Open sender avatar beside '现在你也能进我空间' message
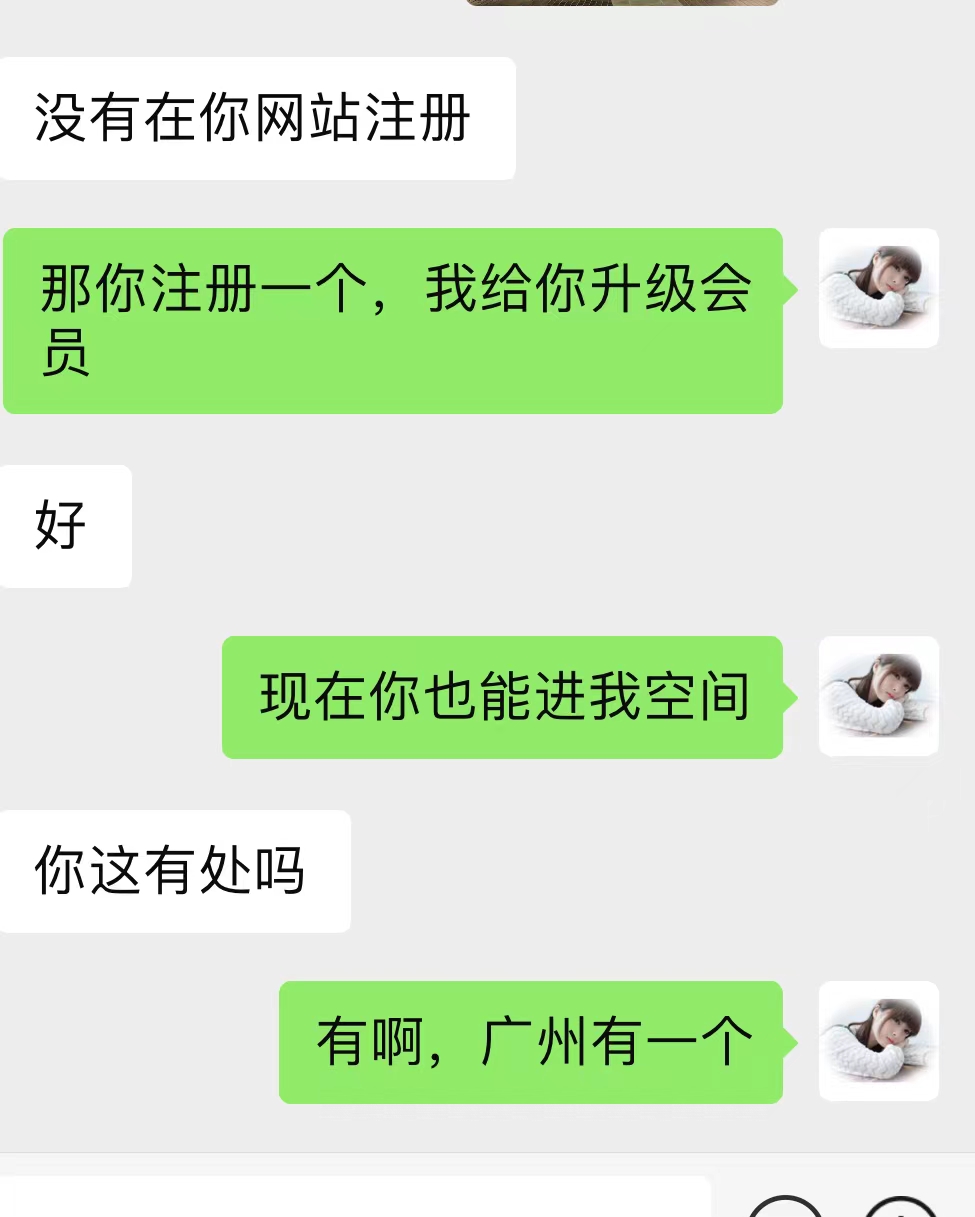The height and width of the screenshot is (1217, 975). 878,696
